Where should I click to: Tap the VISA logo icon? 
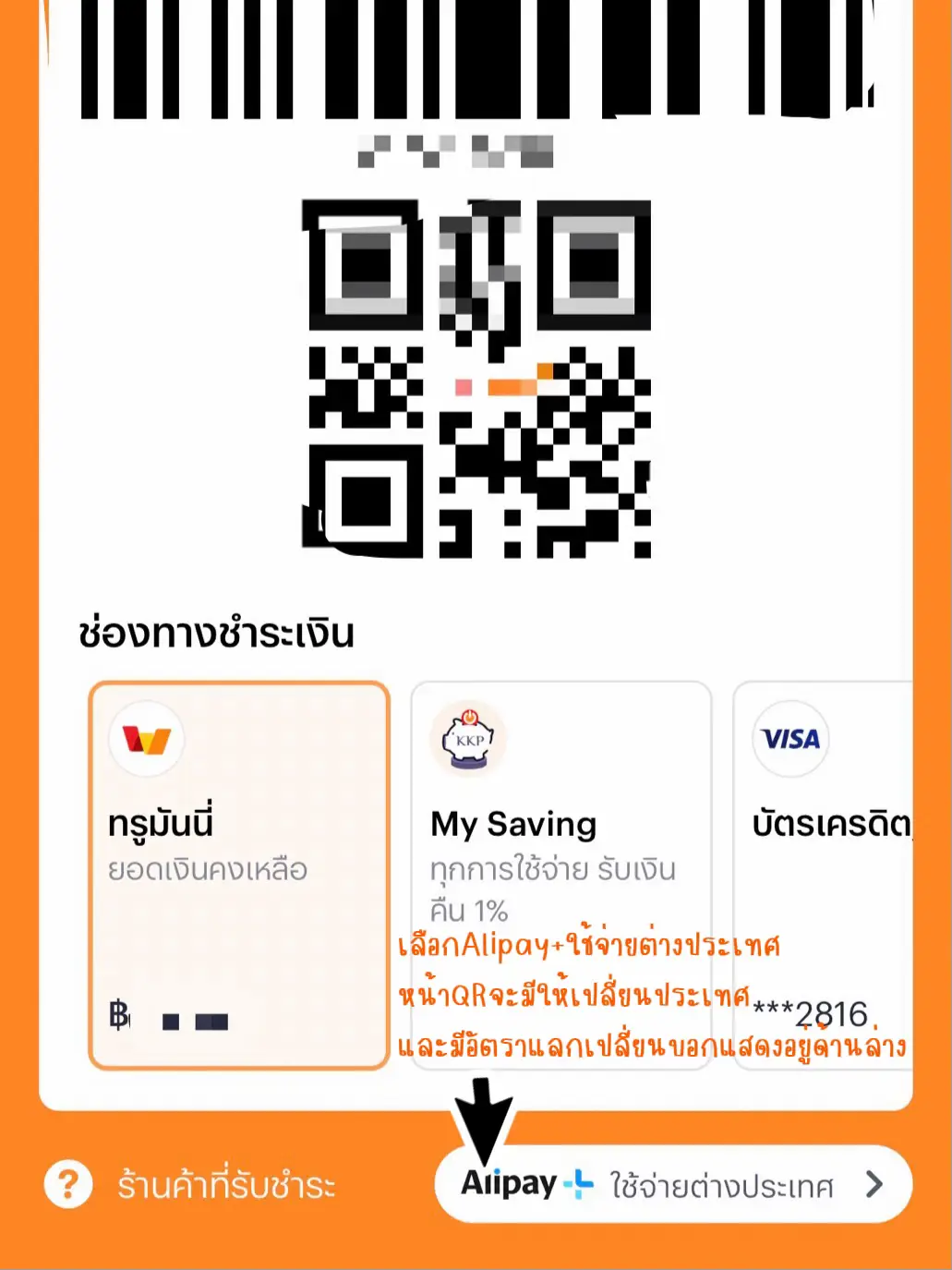click(789, 739)
